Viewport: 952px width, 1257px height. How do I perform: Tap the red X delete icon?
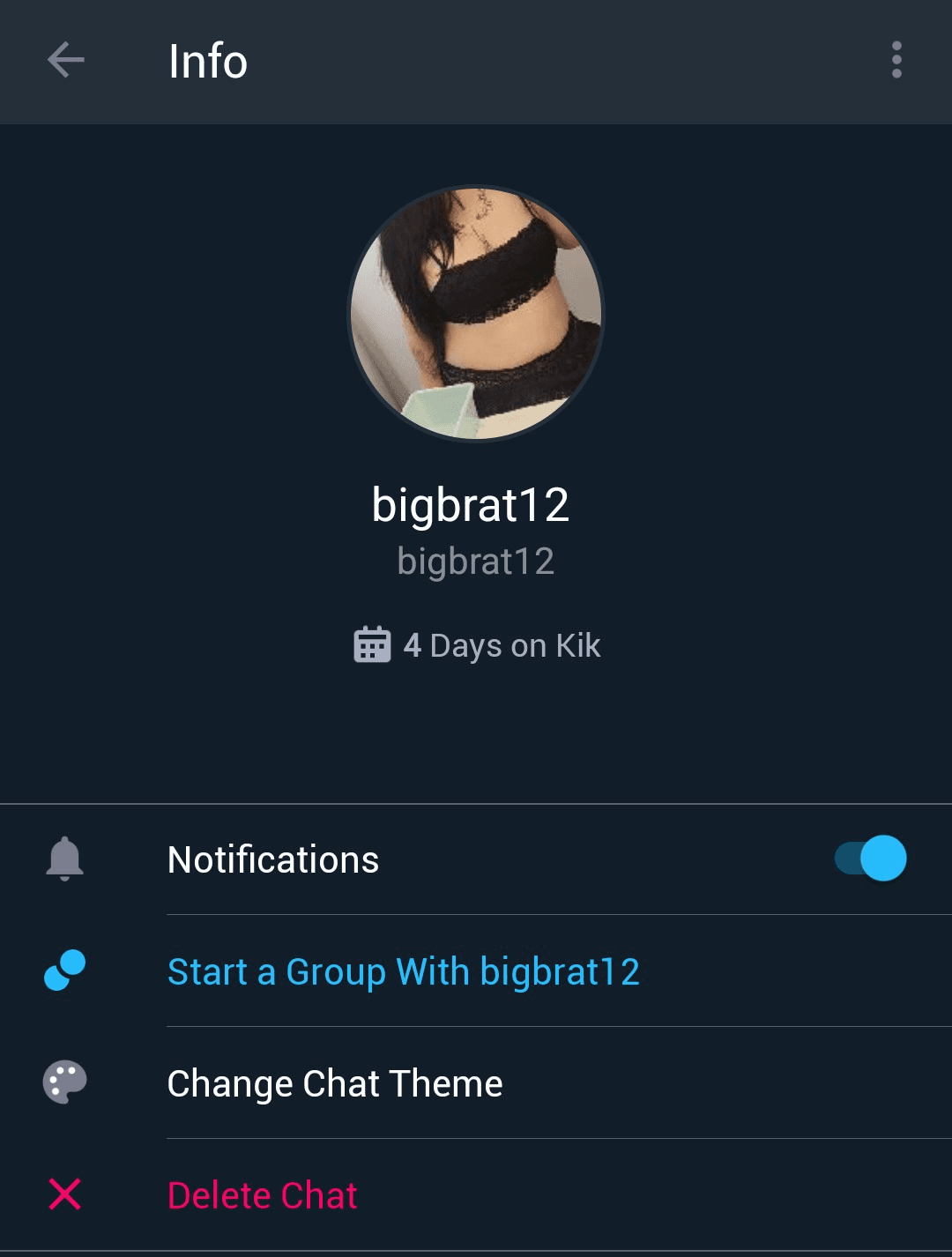point(63,1195)
